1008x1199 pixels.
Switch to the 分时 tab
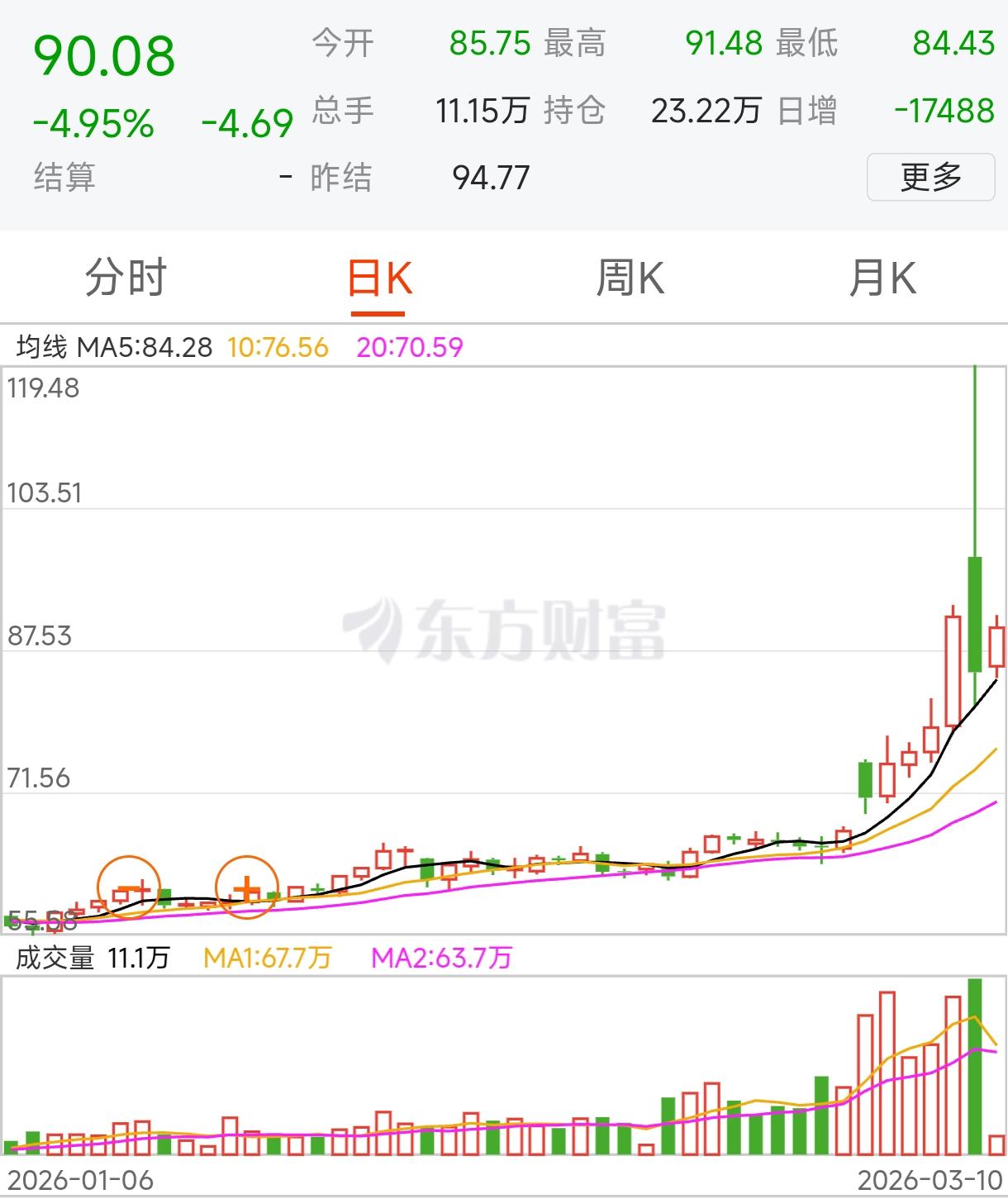(x=125, y=278)
